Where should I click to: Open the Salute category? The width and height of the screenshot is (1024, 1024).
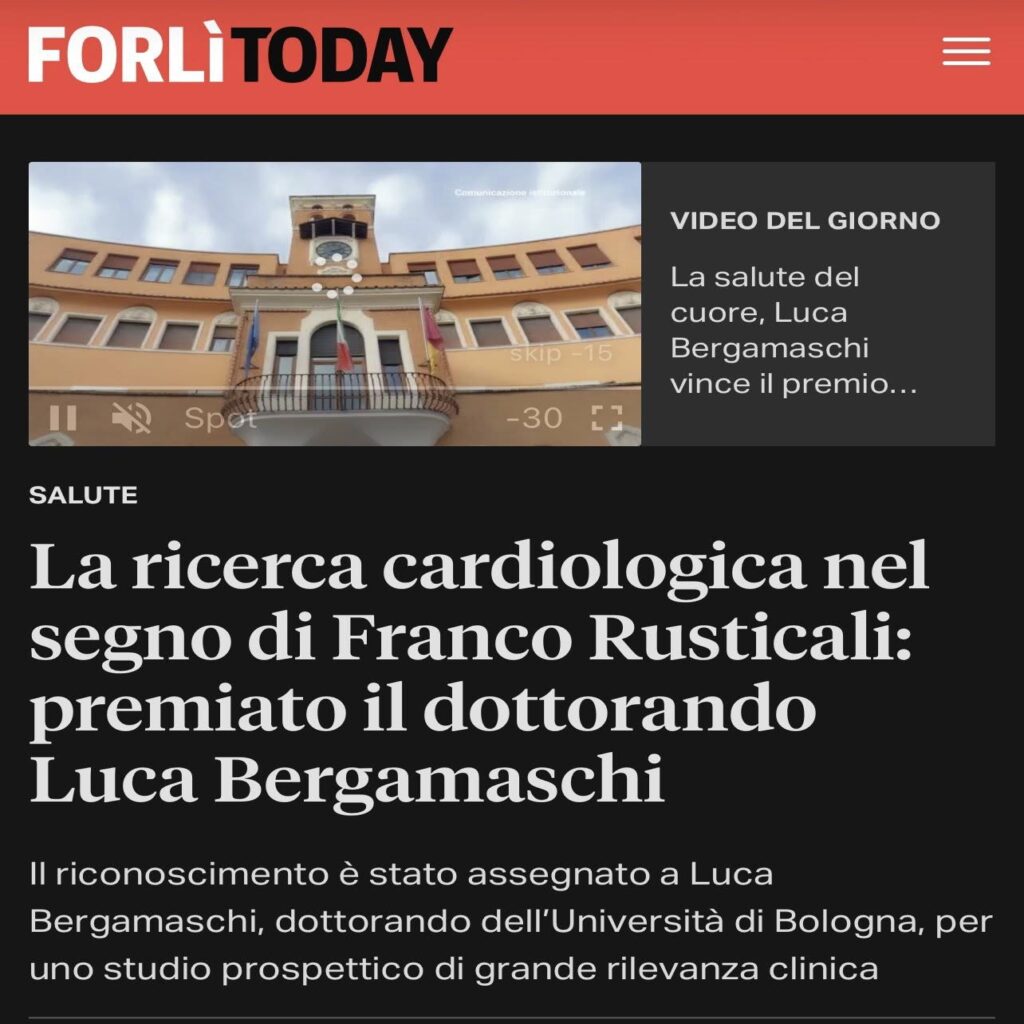(84, 495)
